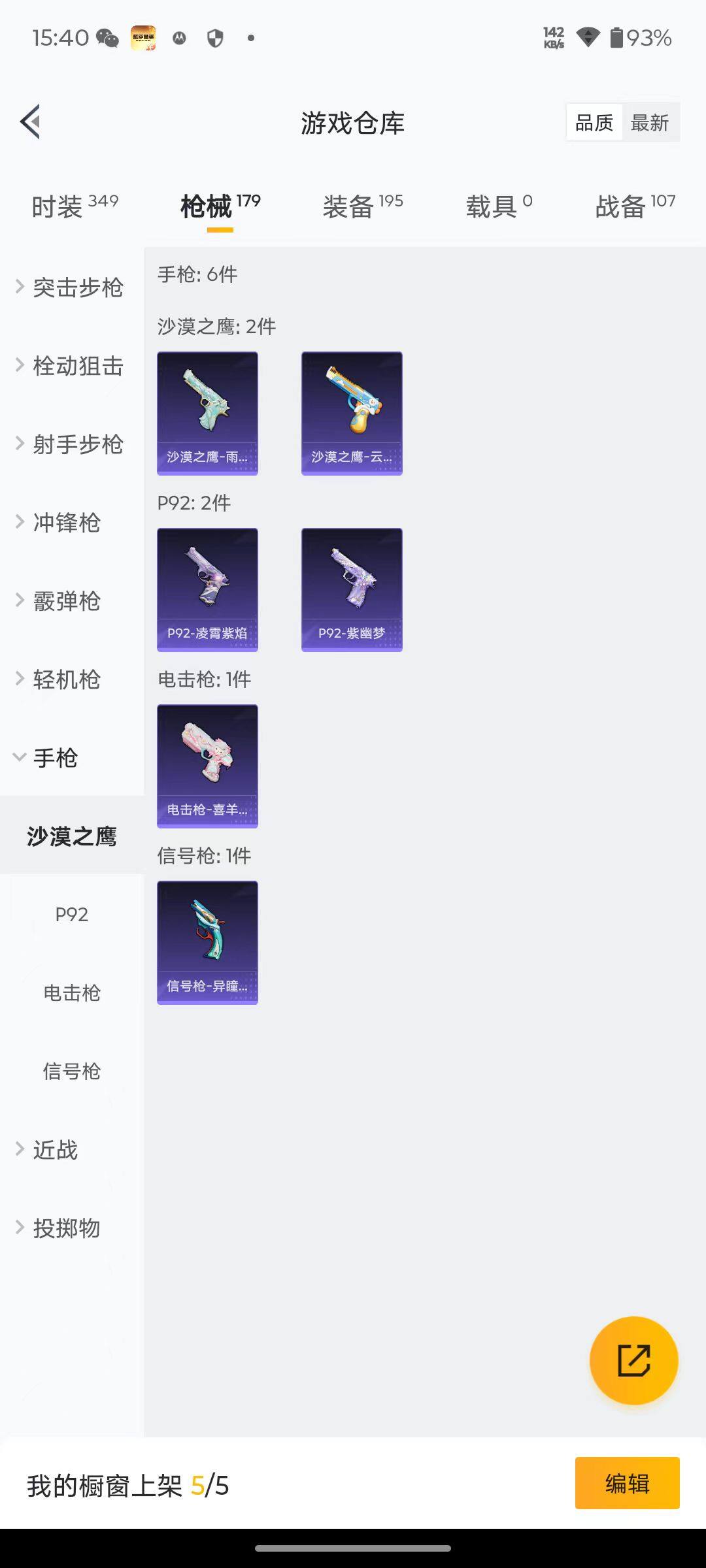
Task: Select the 沙漠之鹰 sub-category in sidebar
Action: (72, 836)
